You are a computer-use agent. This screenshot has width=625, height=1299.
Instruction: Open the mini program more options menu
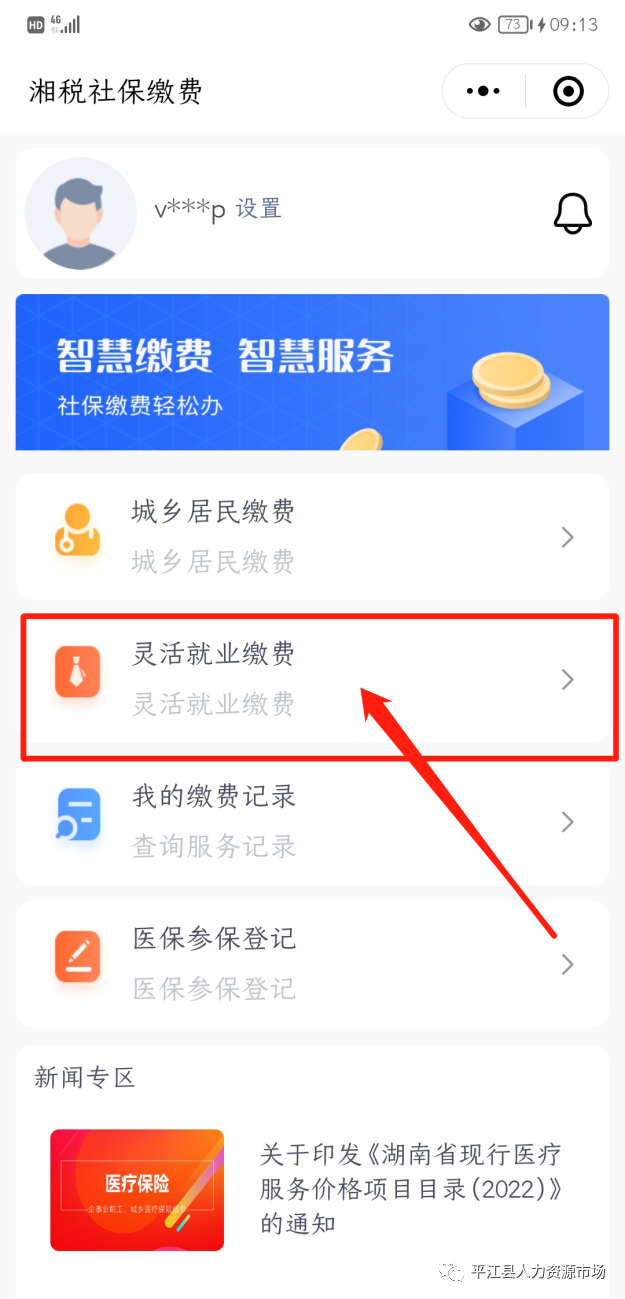484,92
